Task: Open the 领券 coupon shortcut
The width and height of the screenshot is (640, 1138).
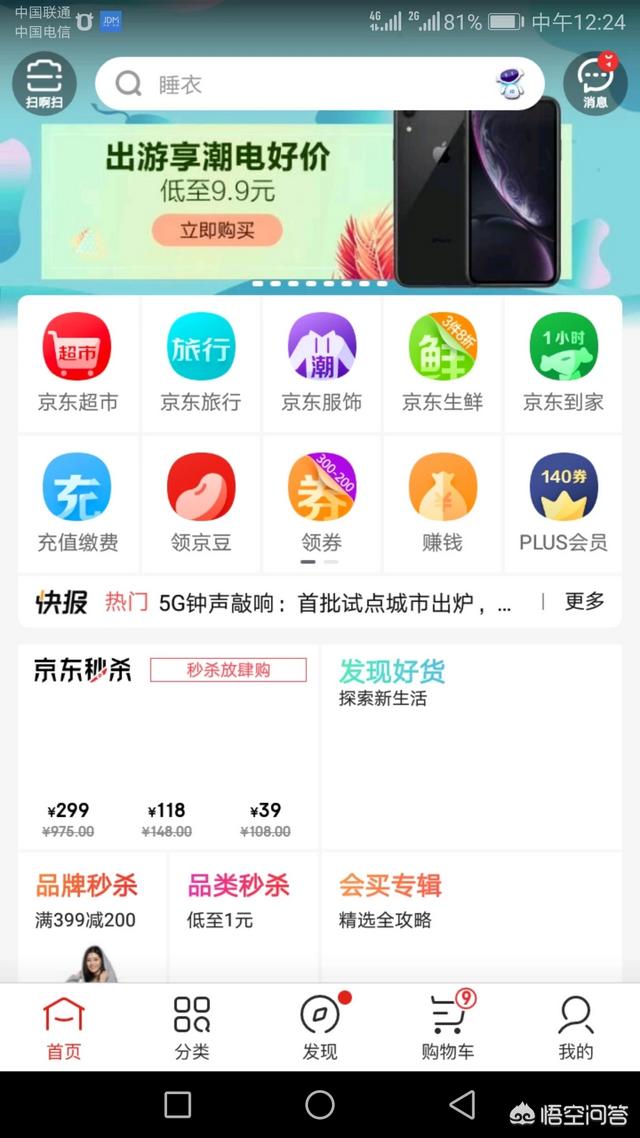Action: coord(321,503)
